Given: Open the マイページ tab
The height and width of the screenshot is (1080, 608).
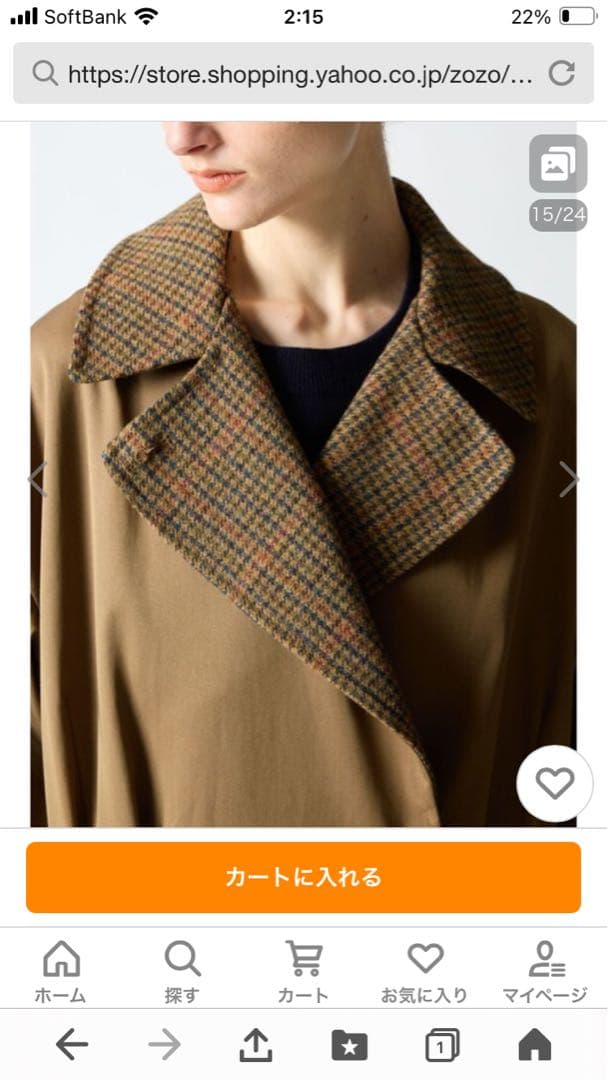Looking at the screenshot, I should click(x=547, y=972).
